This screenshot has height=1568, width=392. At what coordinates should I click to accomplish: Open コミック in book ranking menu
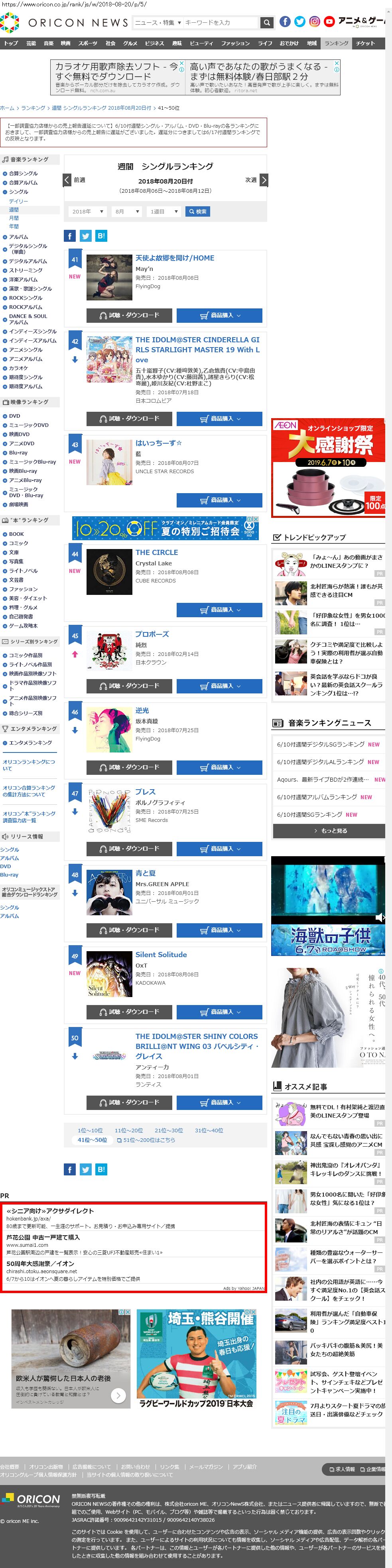pos(18,543)
